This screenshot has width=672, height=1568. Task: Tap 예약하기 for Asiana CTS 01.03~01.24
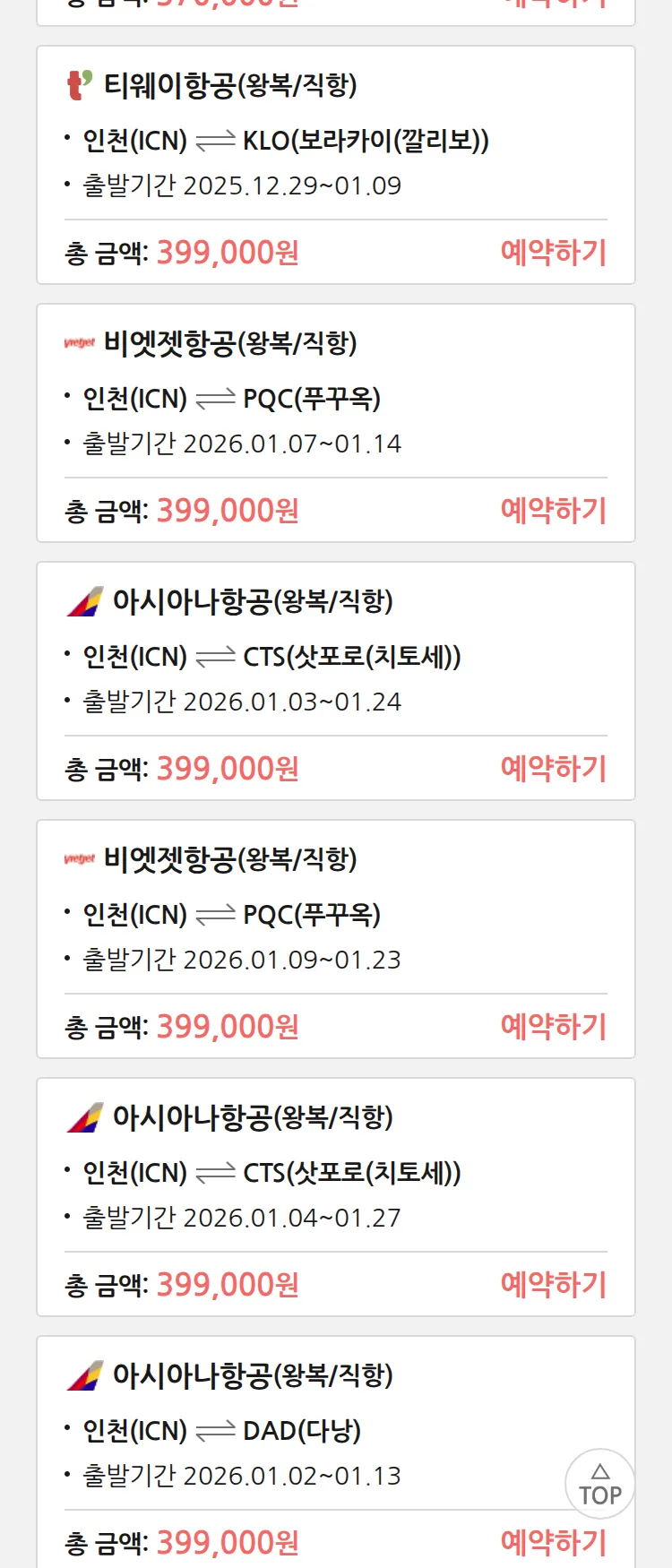[x=553, y=769]
